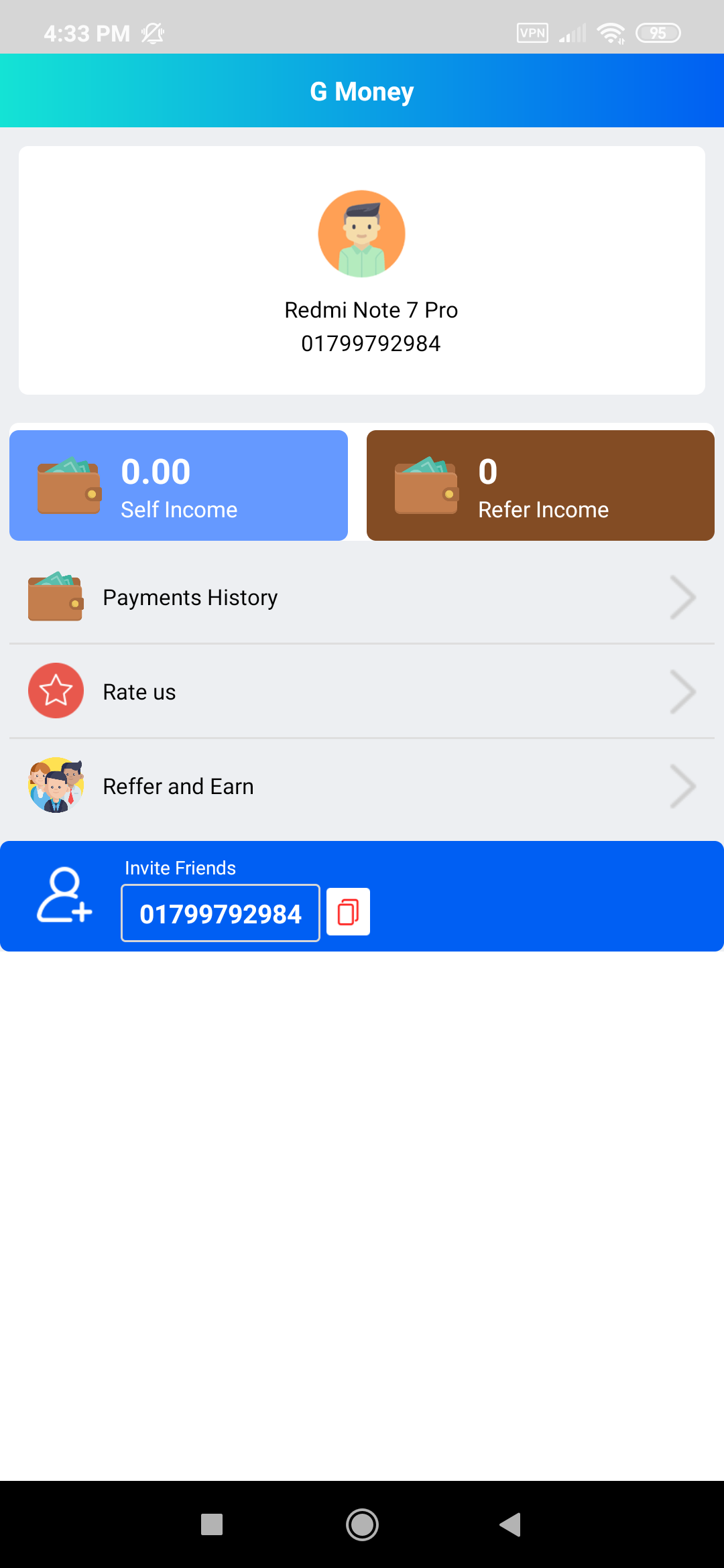
Task: Copy the invite code
Action: [348, 912]
